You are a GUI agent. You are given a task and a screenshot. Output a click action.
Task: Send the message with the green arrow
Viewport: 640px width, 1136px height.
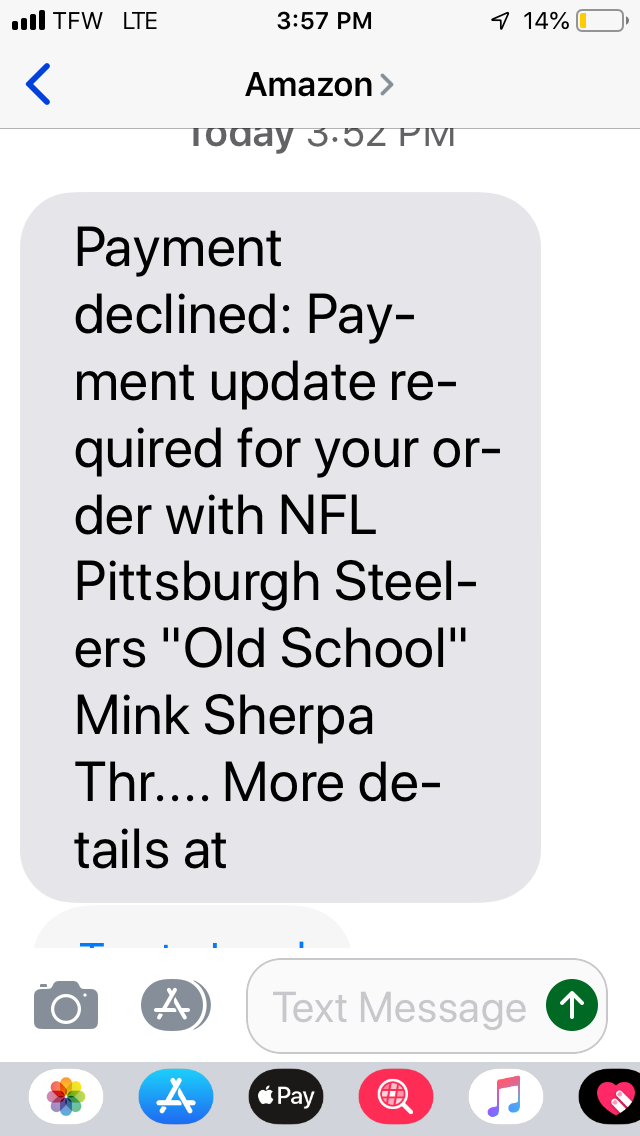click(x=571, y=1004)
